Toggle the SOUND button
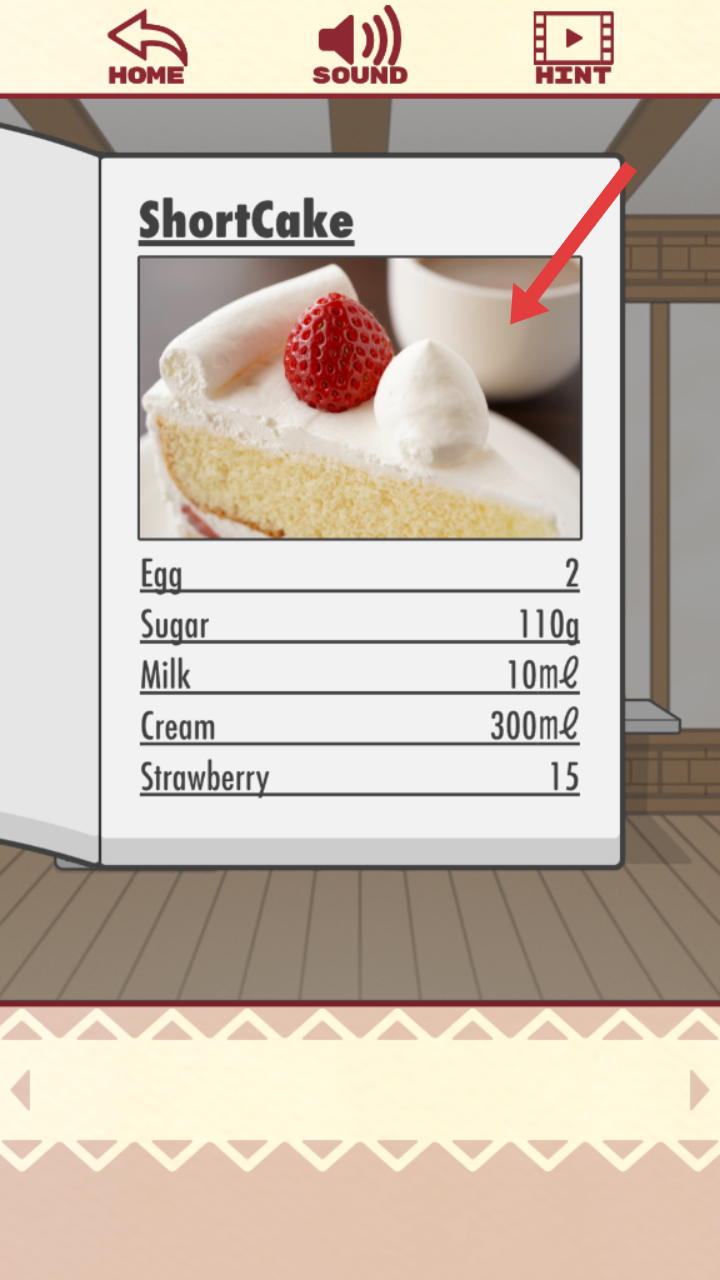Screen dimensions: 720x1280 [360, 47]
